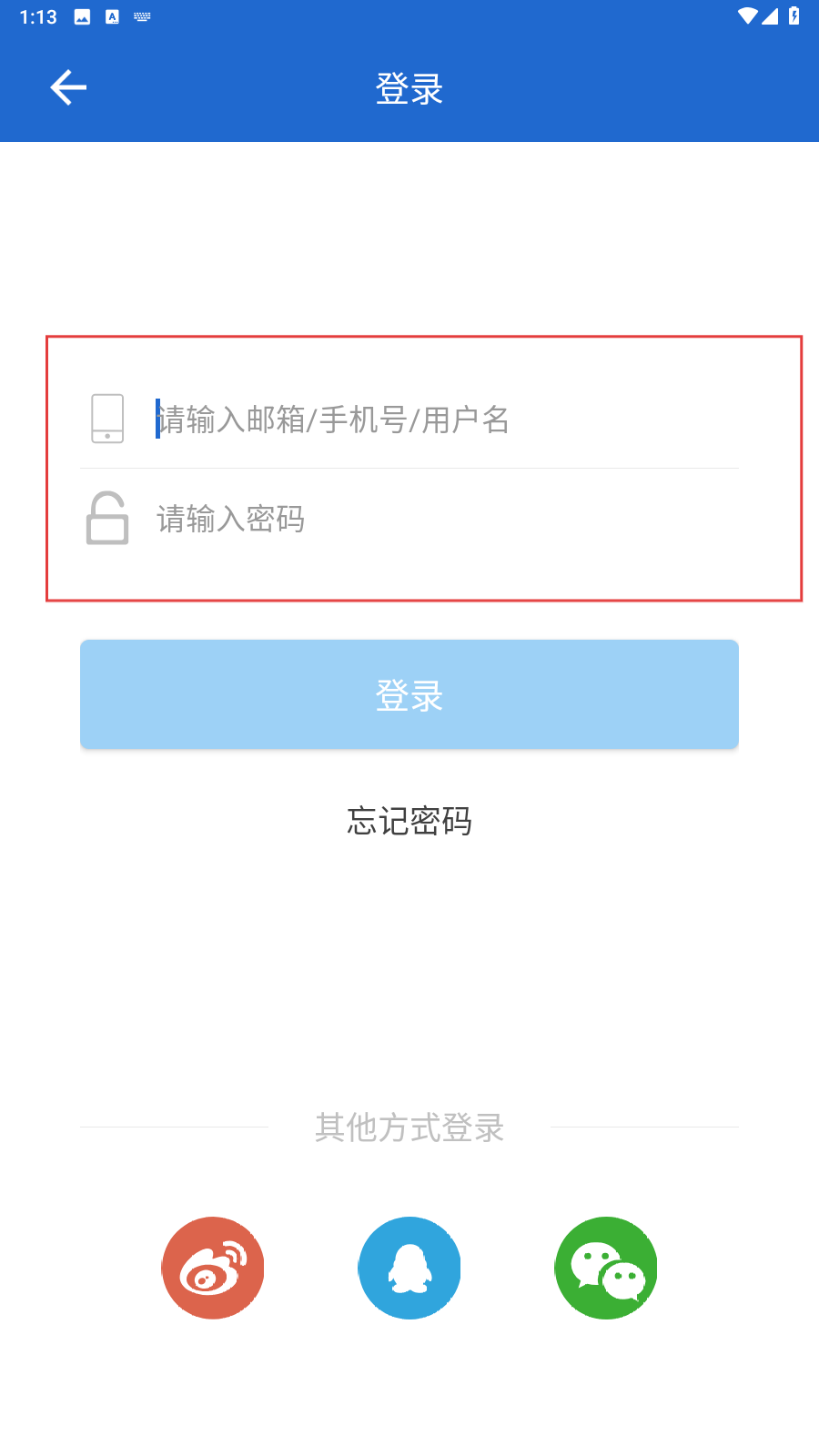Focus the email/phone/username field
This screenshot has height=1456, width=819.
[x=446, y=419]
